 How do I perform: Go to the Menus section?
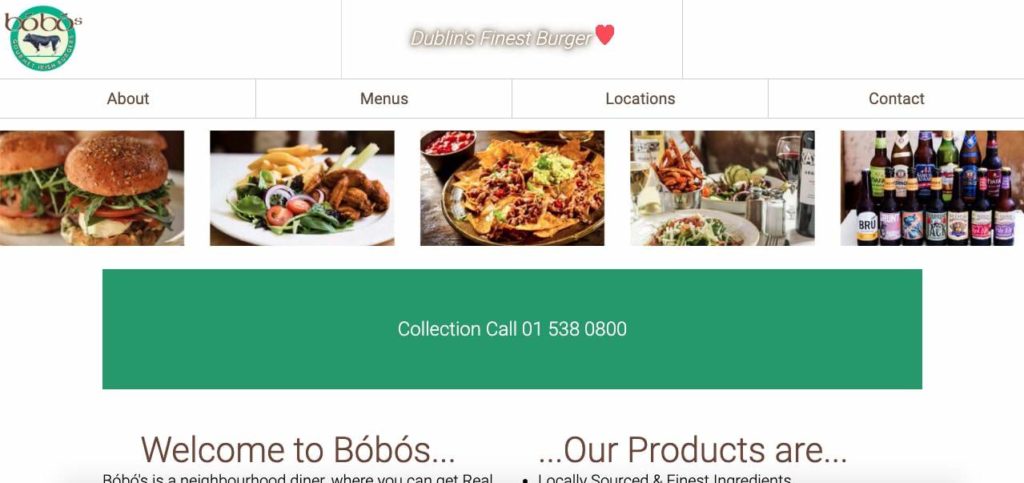click(x=384, y=98)
